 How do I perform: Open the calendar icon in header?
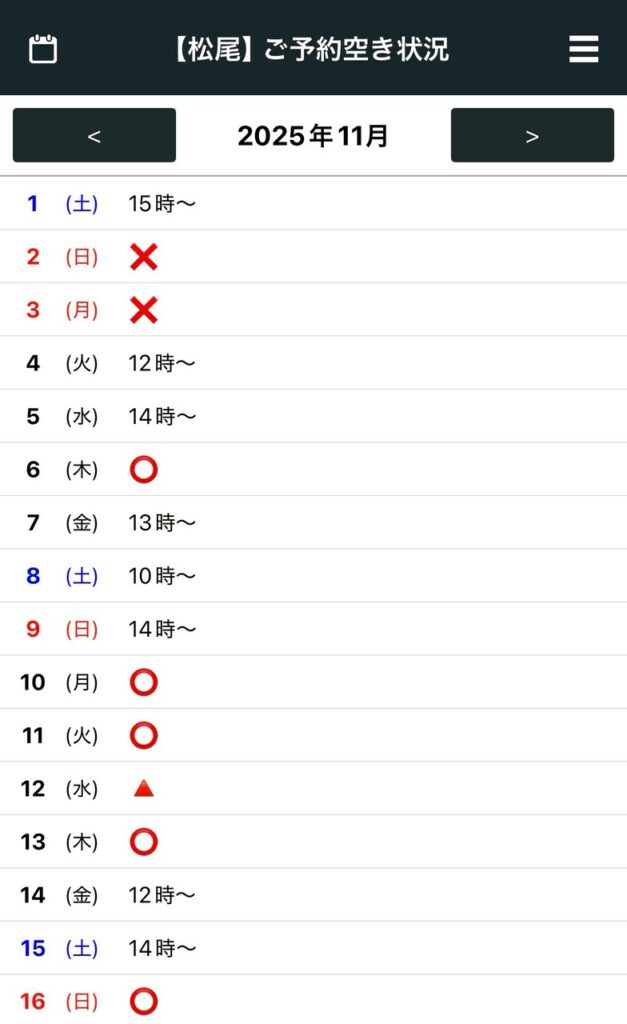[x=43, y=49]
